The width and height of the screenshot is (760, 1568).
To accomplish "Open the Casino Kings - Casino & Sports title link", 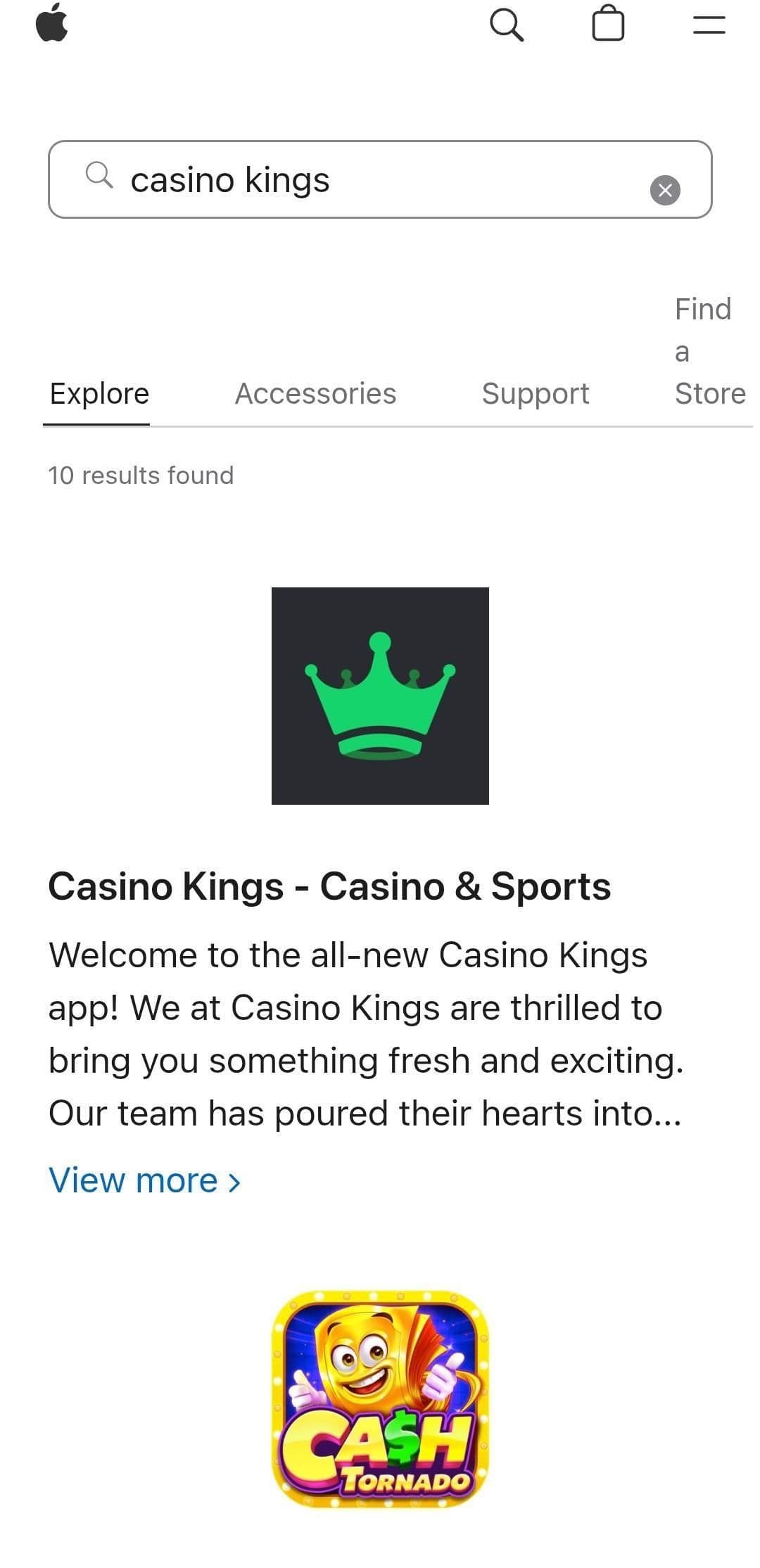I will pos(329,886).
